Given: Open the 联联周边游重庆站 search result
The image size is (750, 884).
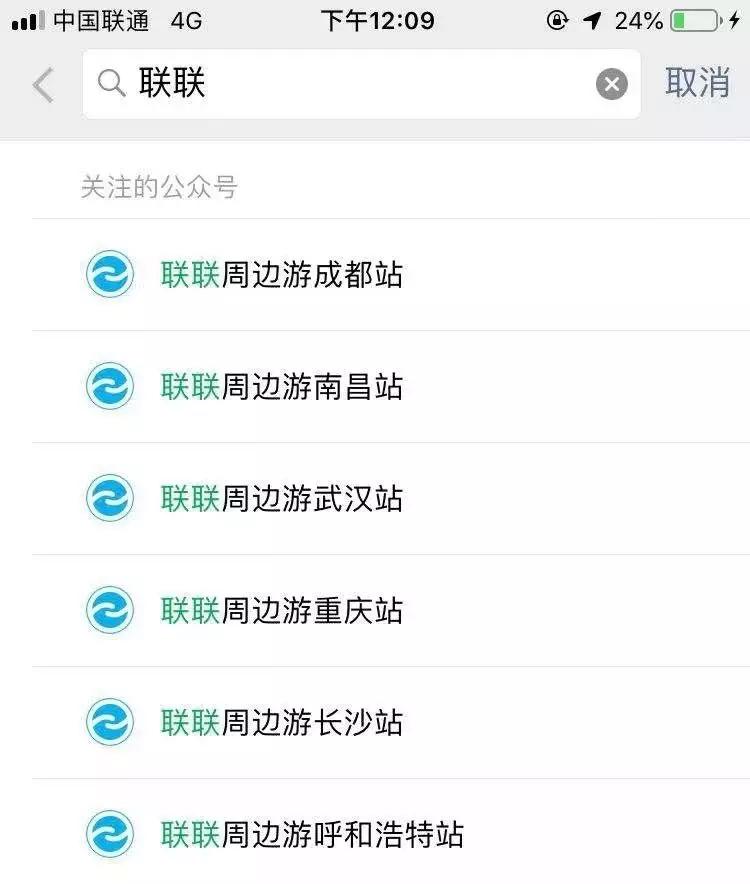Looking at the screenshot, I should coord(283,611).
